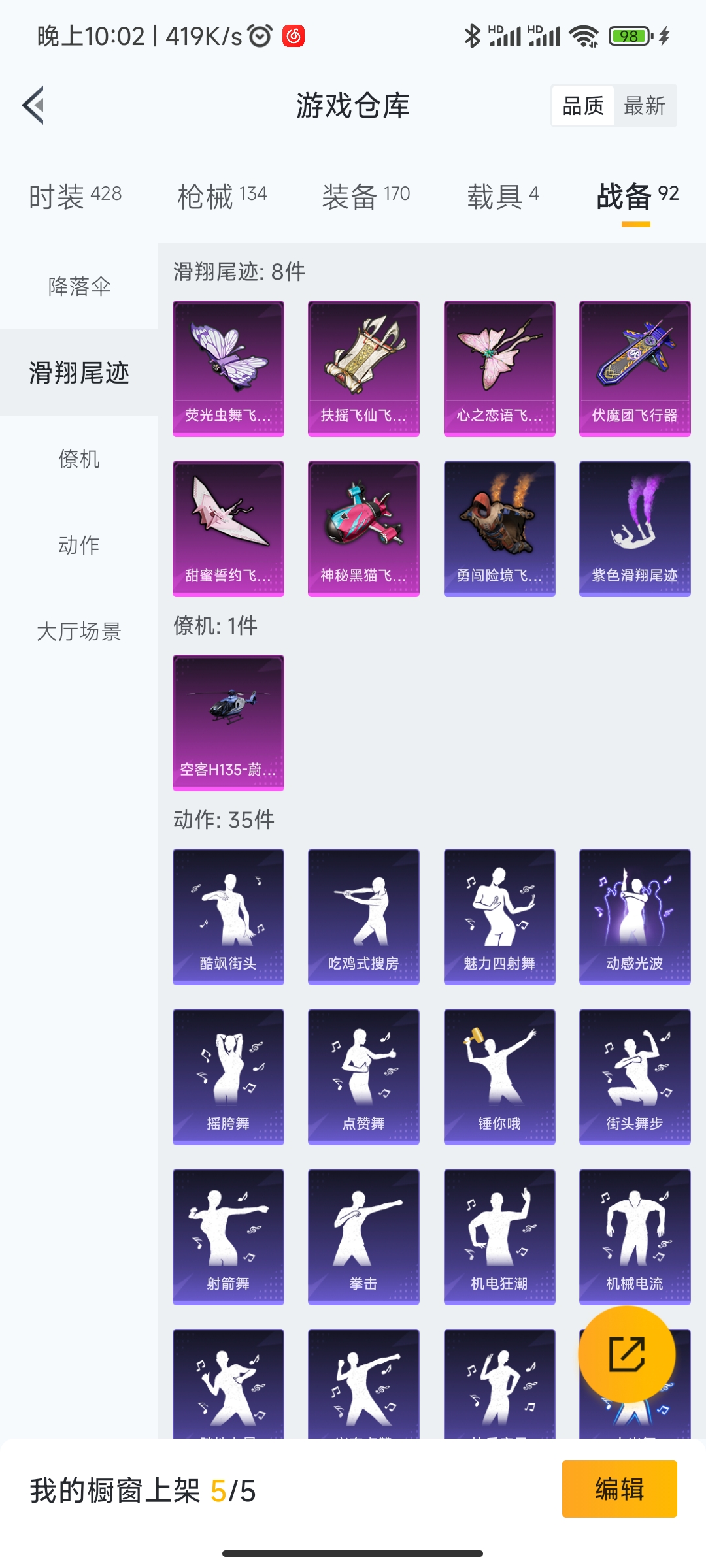Sort items by 最新

644,106
